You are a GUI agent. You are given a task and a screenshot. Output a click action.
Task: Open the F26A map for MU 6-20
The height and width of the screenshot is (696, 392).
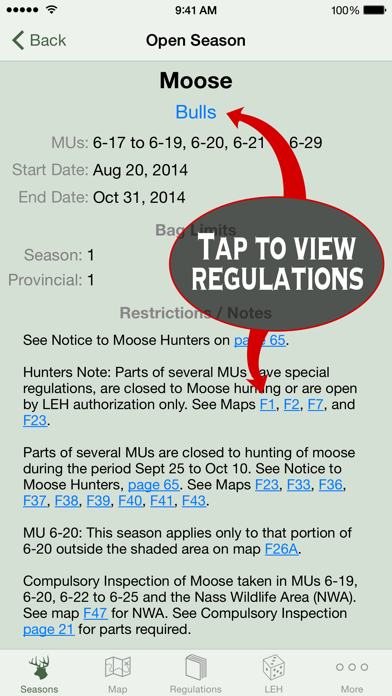281,549
